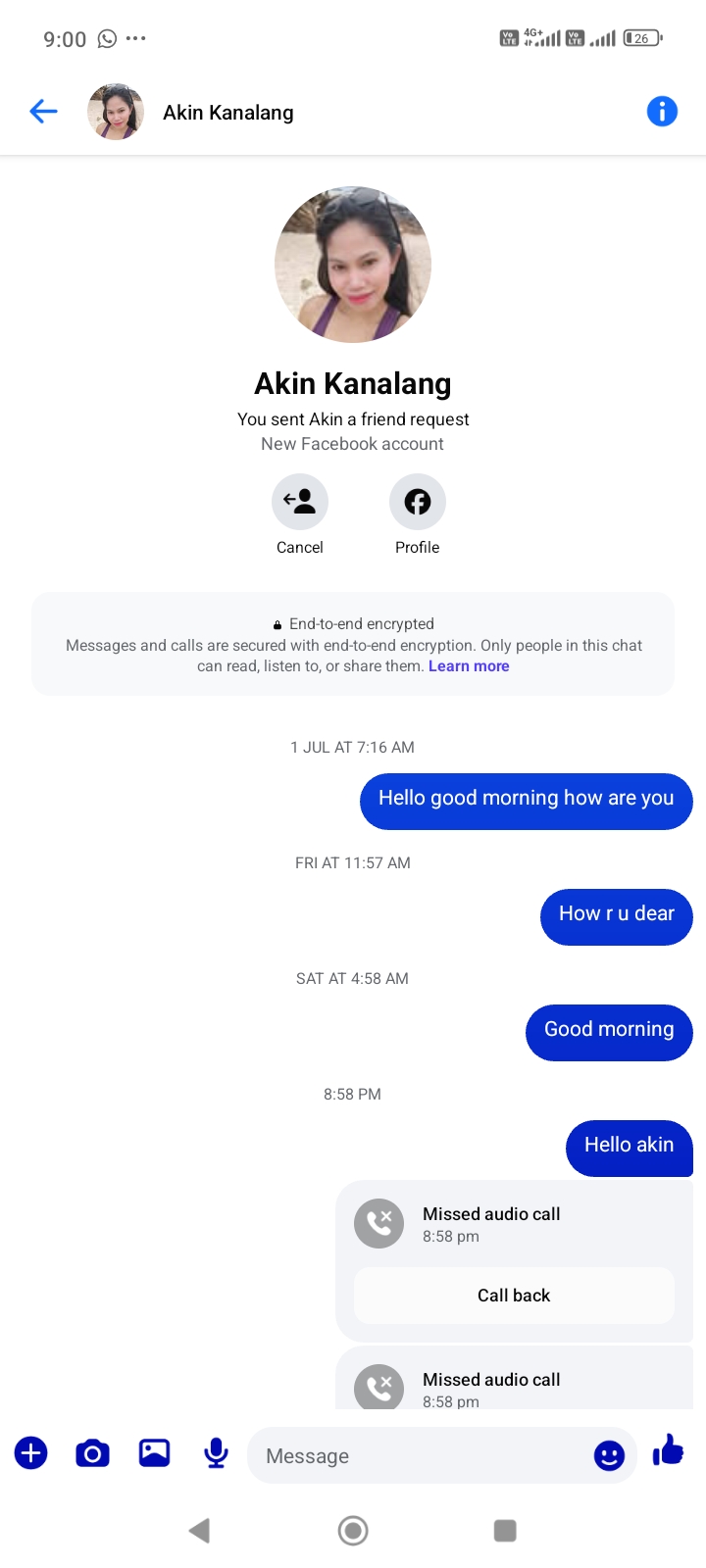Screen dimensions: 706x1568
Task: Call back after the missed audio call
Action: tap(514, 1296)
